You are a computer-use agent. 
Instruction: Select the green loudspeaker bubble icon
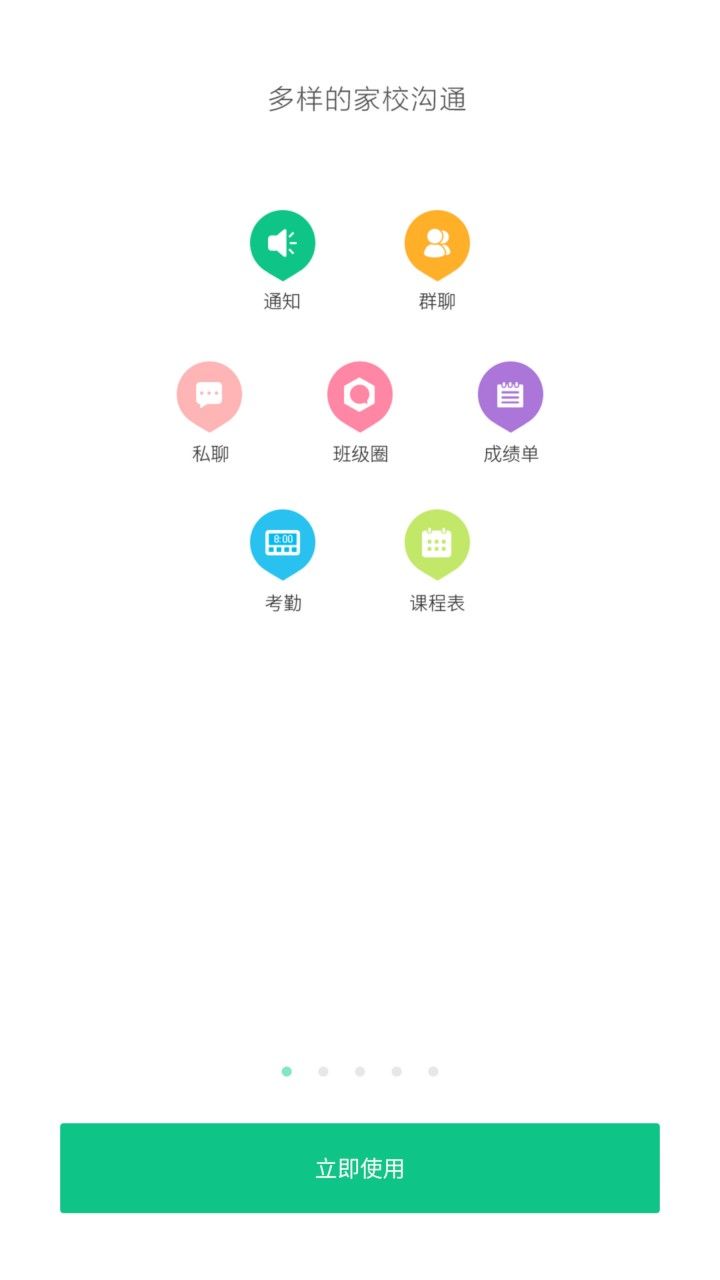point(283,242)
